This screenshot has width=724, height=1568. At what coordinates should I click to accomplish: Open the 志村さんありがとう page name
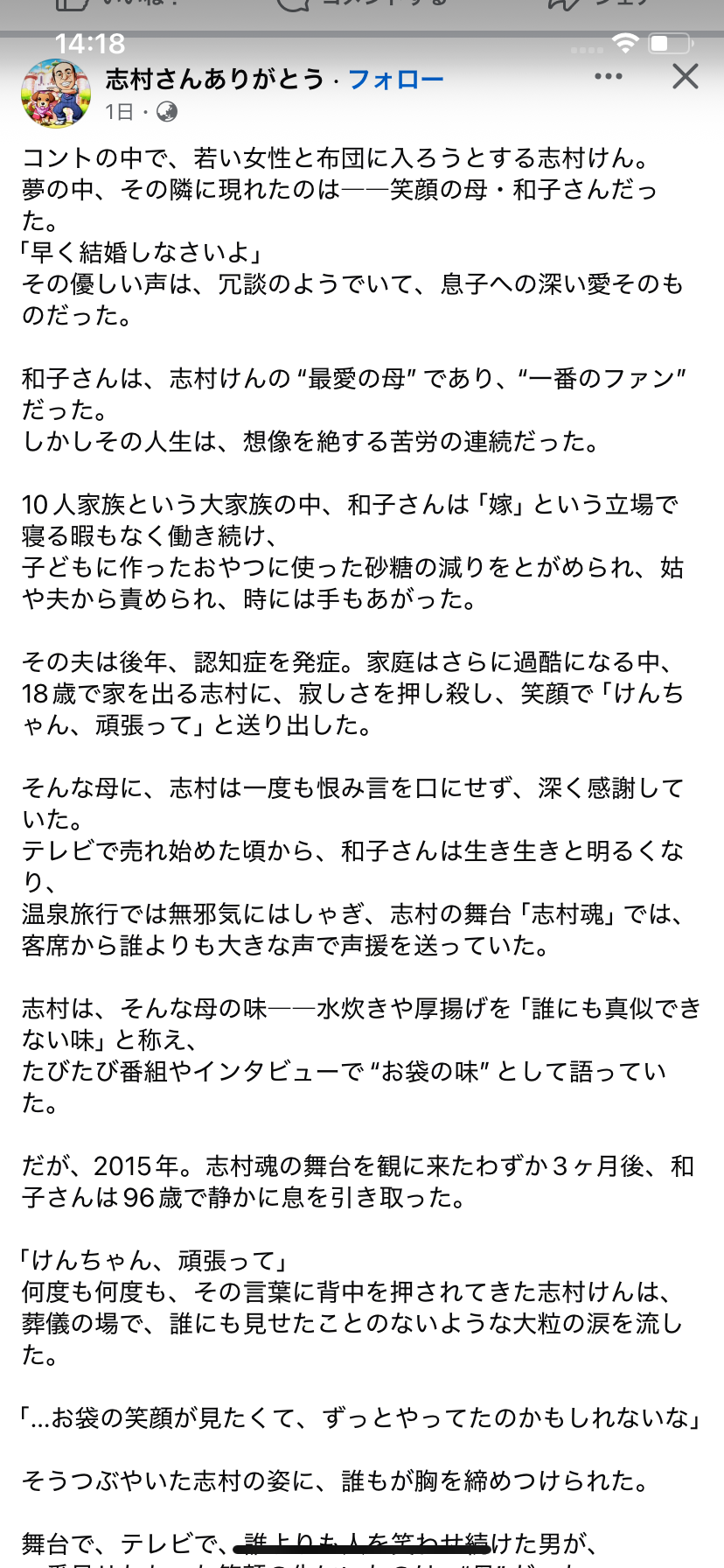(x=215, y=80)
